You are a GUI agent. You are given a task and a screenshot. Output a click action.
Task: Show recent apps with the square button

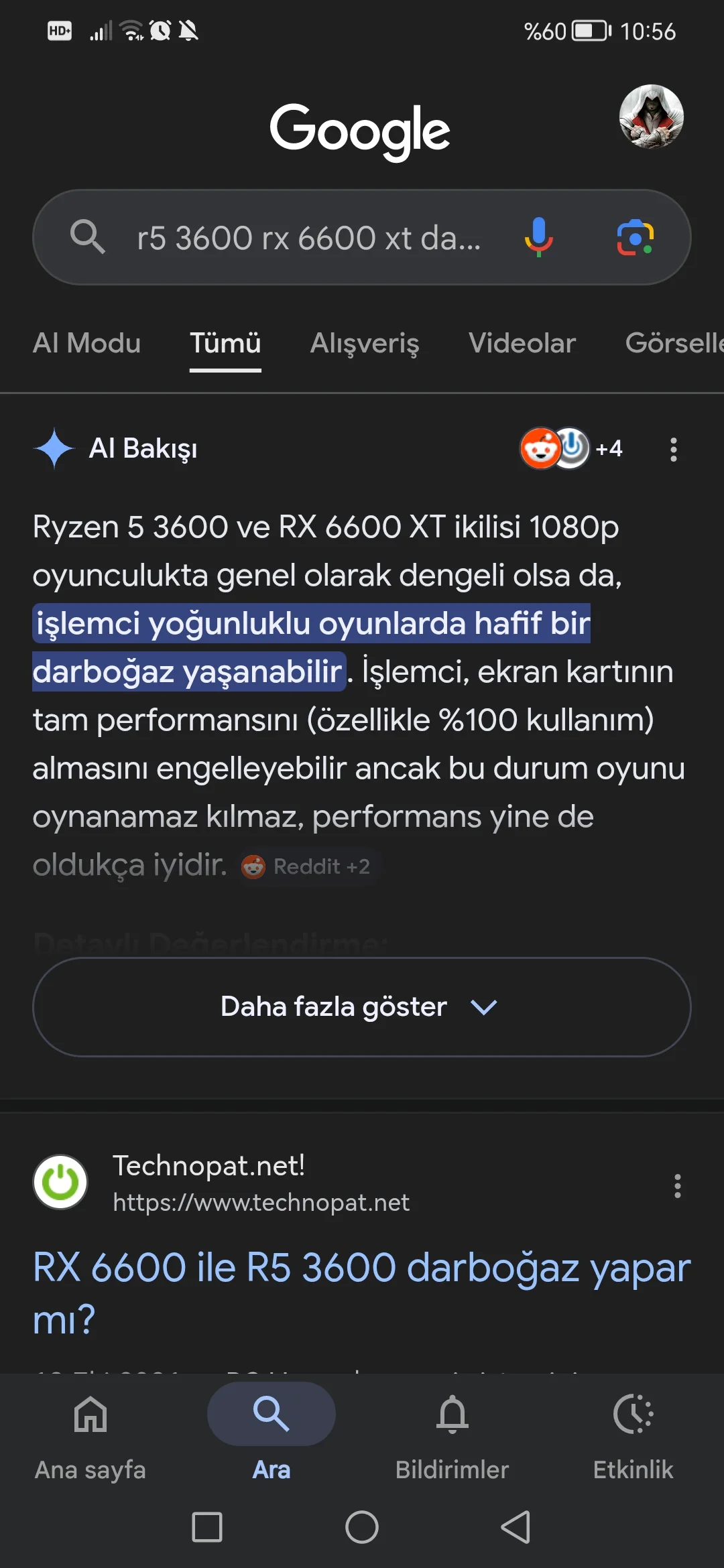tap(207, 1527)
